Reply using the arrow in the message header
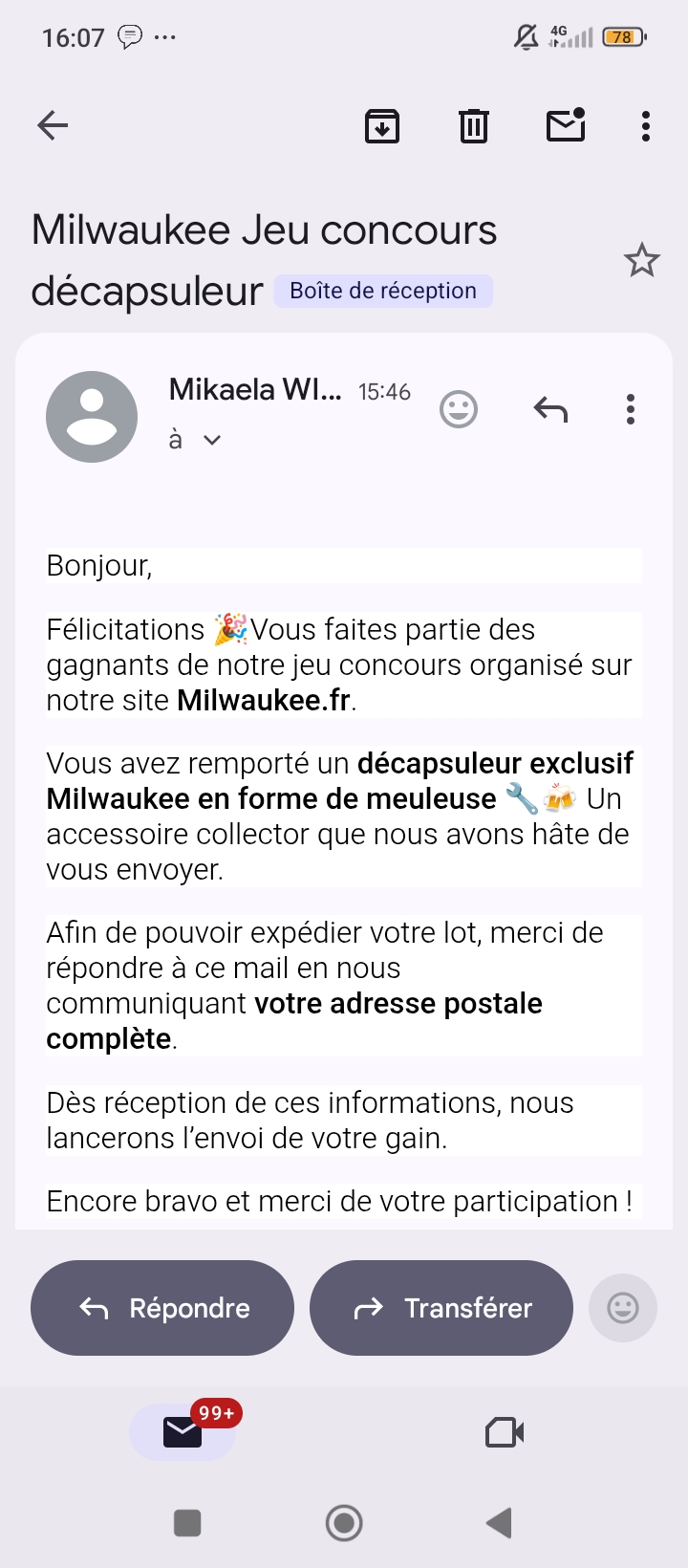Image resolution: width=688 pixels, height=1568 pixels. click(x=550, y=410)
